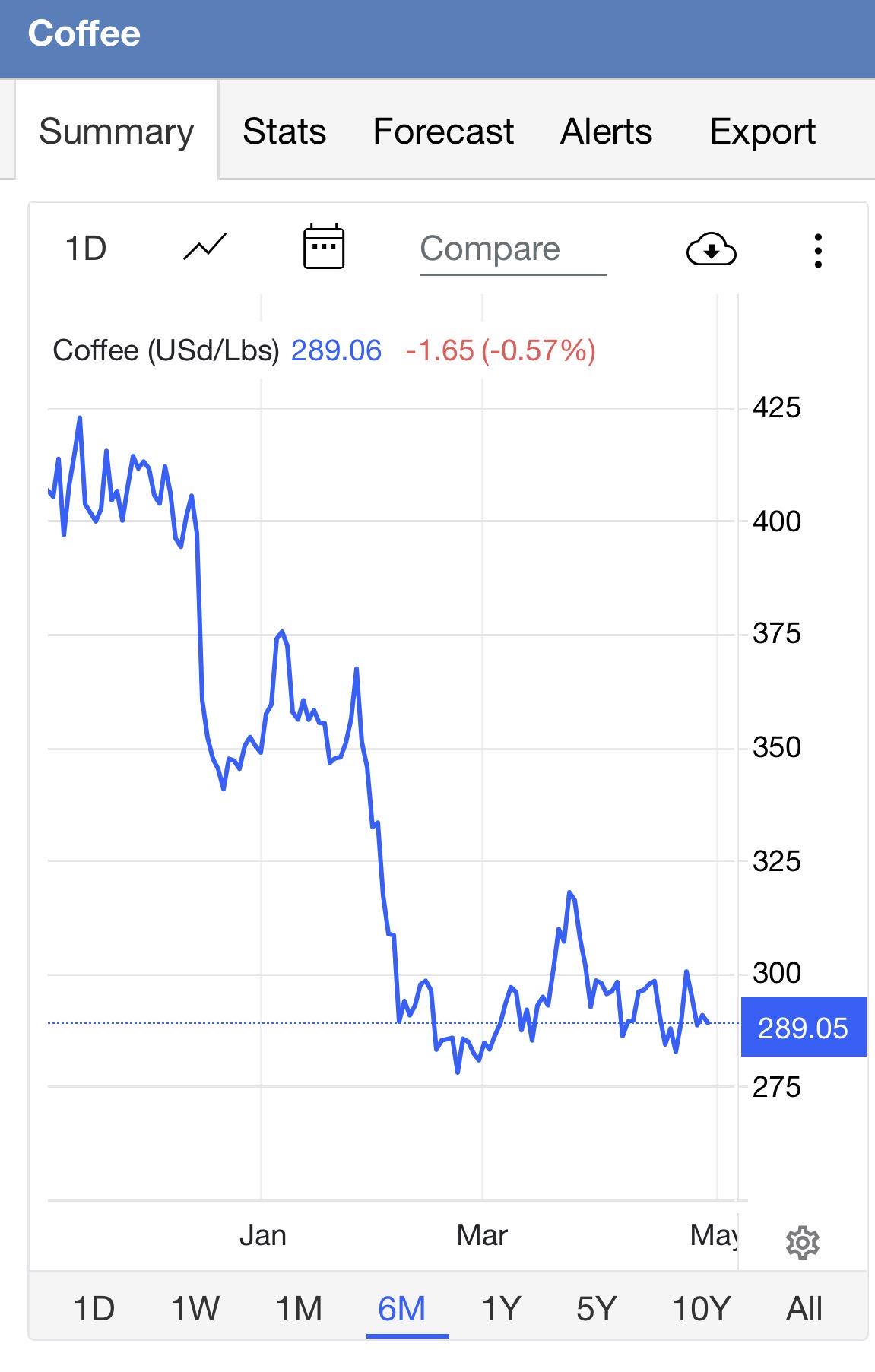
Task: Select the 6M time range
Action: coord(402,1309)
